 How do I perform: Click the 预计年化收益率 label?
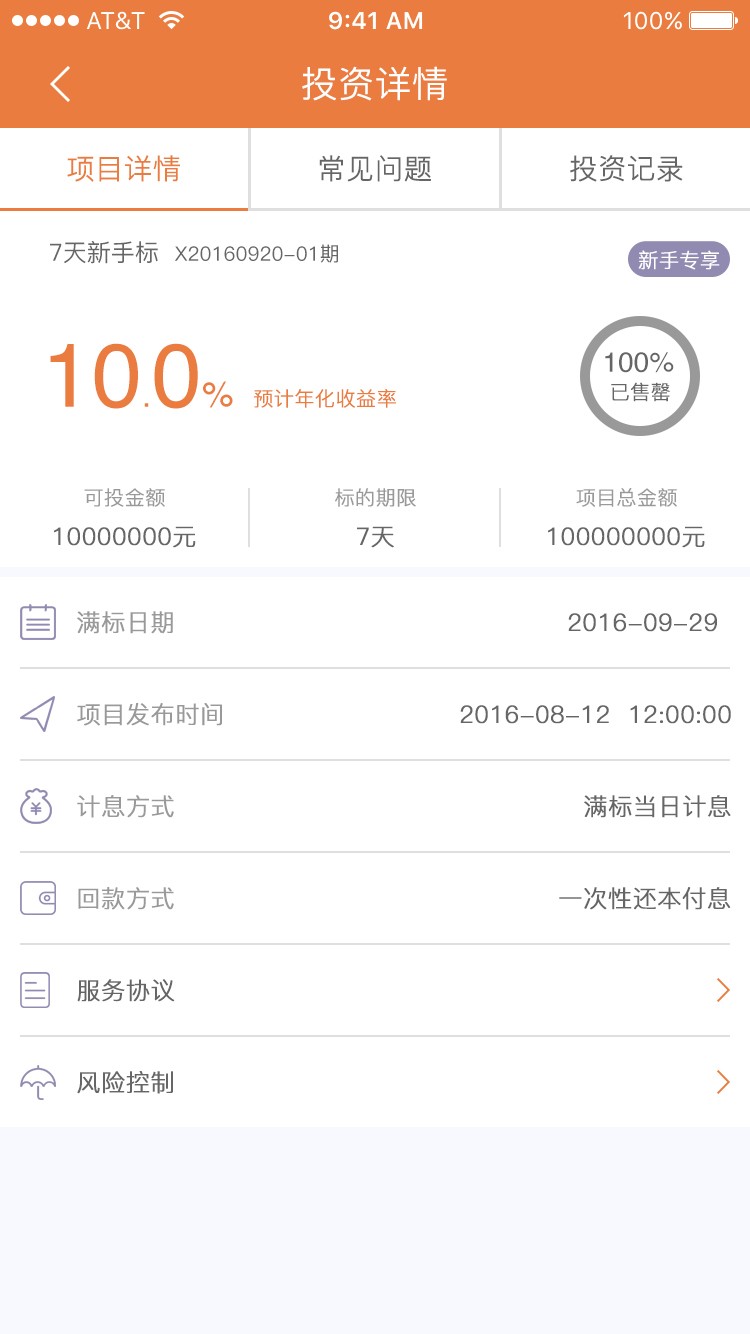tap(325, 398)
